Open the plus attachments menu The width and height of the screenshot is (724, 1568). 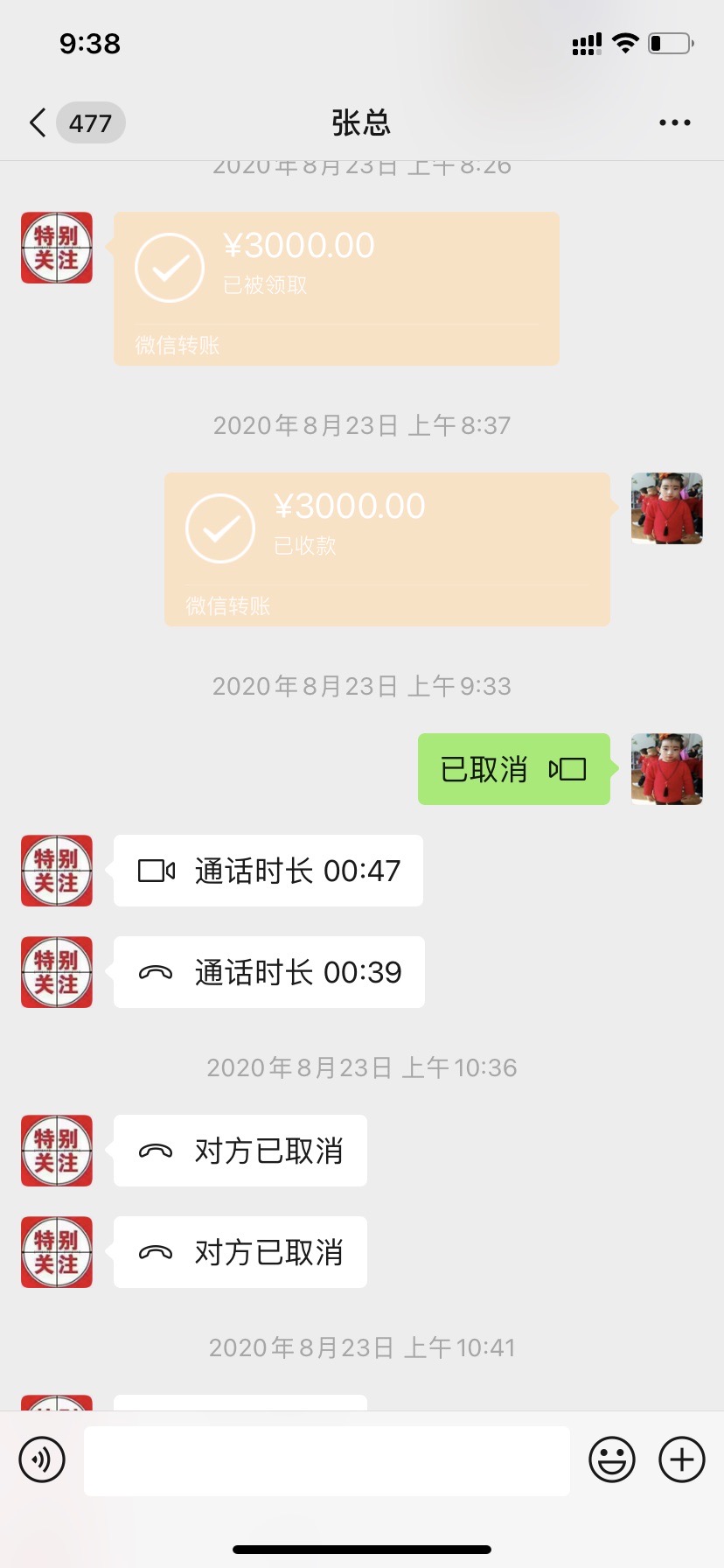click(x=681, y=1459)
